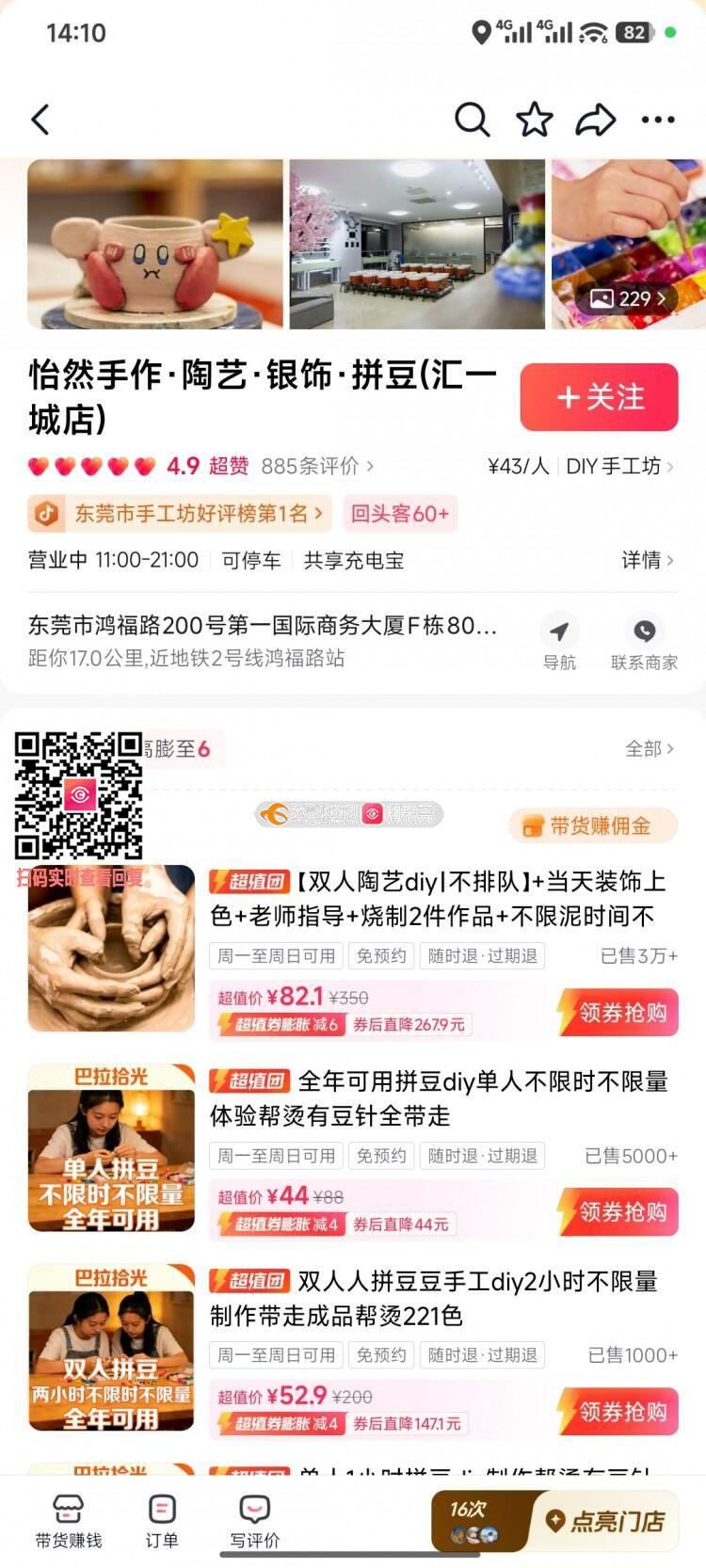Open search from the top bar
The width and height of the screenshot is (706, 1568).
[x=472, y=120]
